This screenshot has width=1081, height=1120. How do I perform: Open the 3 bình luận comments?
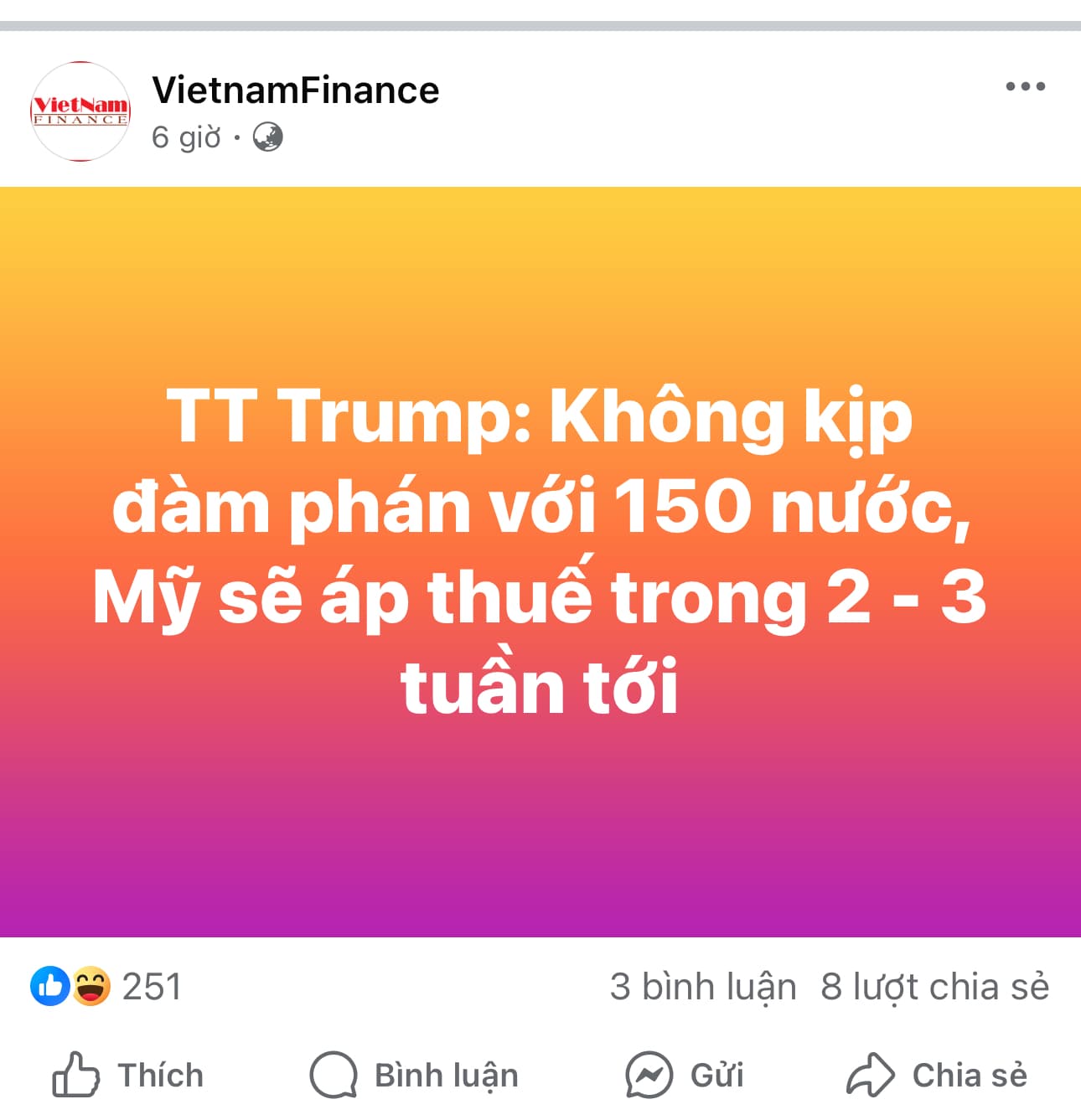click(702, 987)
